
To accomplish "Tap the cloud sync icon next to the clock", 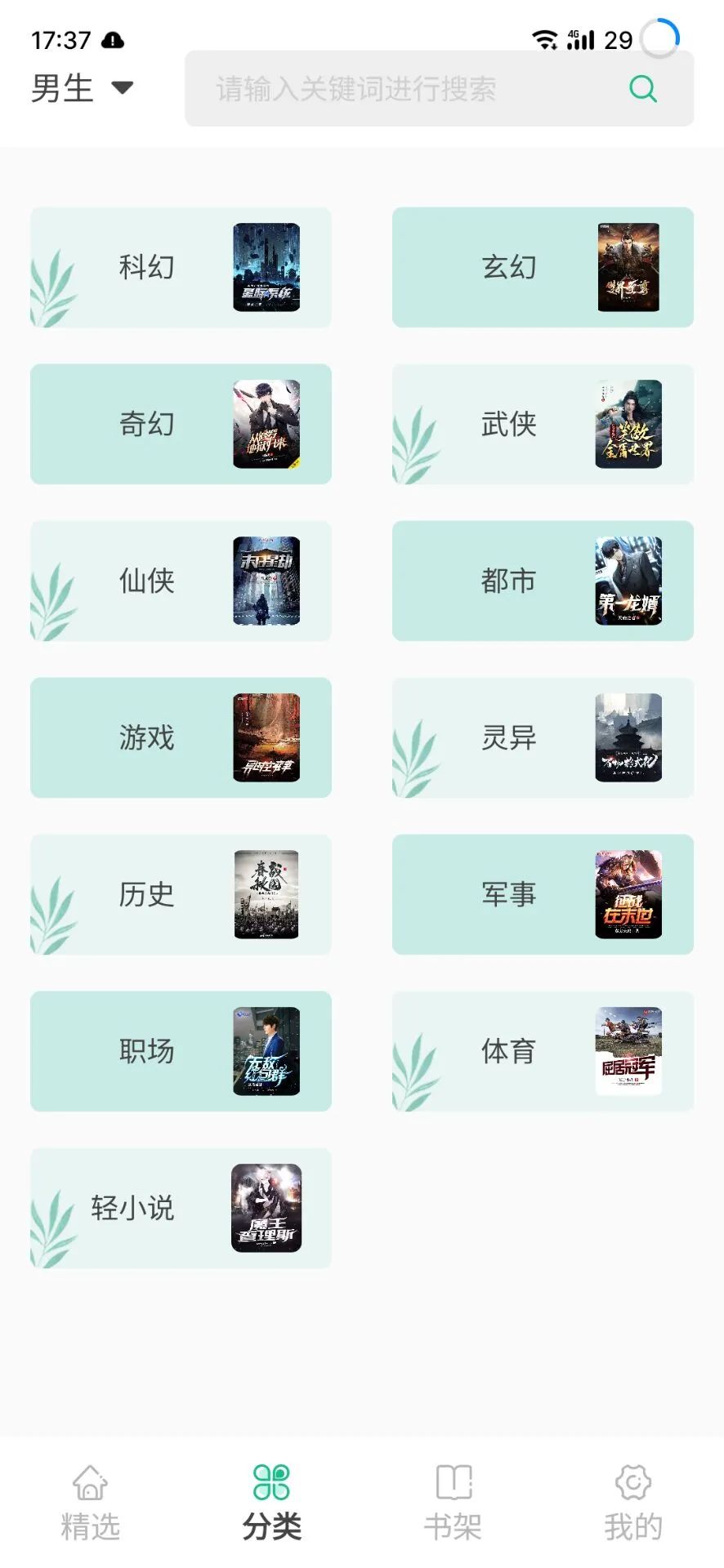I will pyautogui.click(x=110, y=41).
